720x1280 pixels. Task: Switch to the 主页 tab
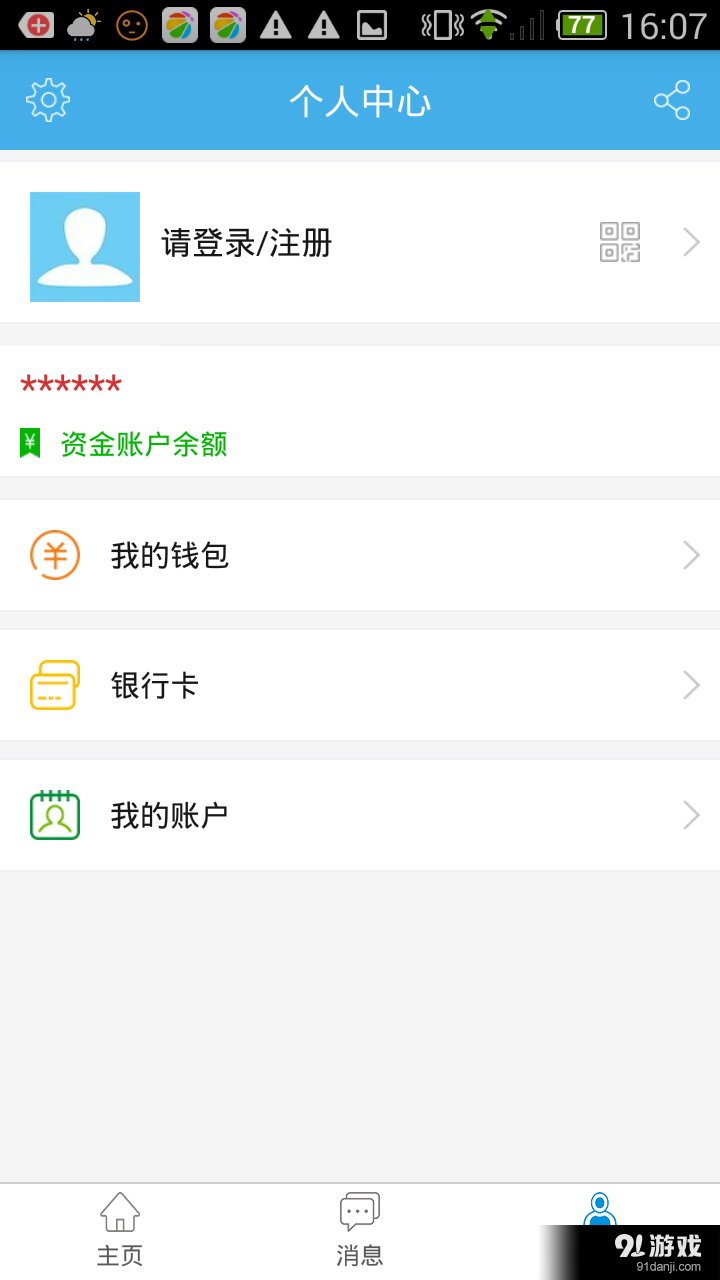coord(119,1228)
